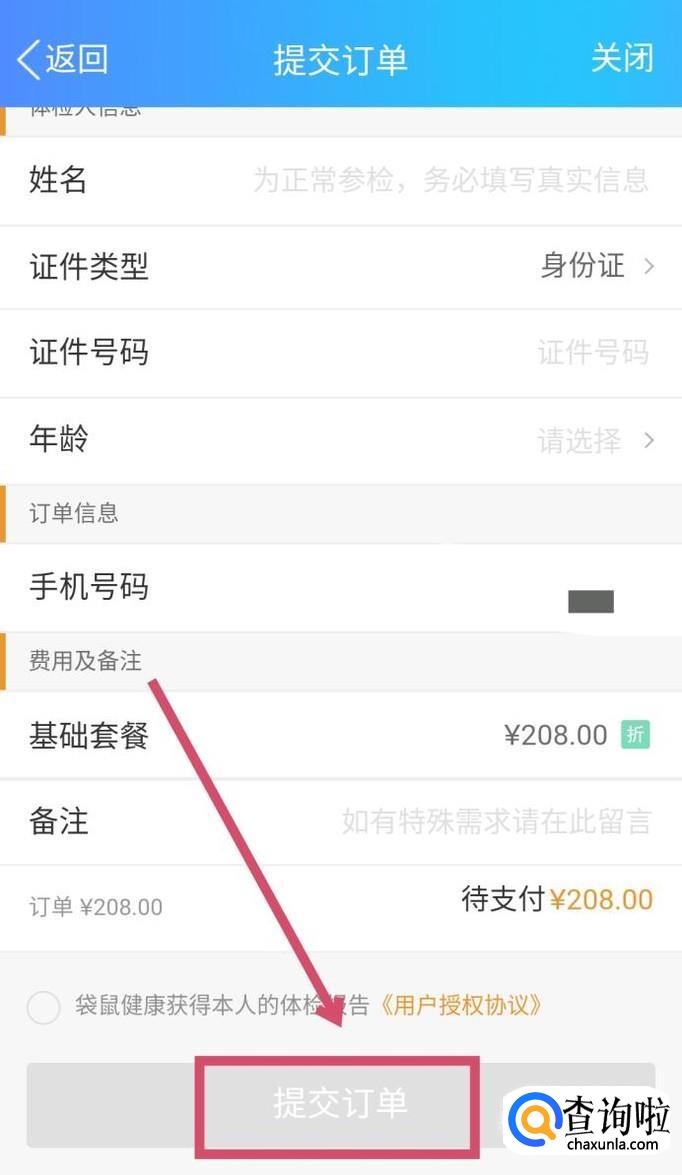Go back using 返回 arrow

[x=60, y=59]
